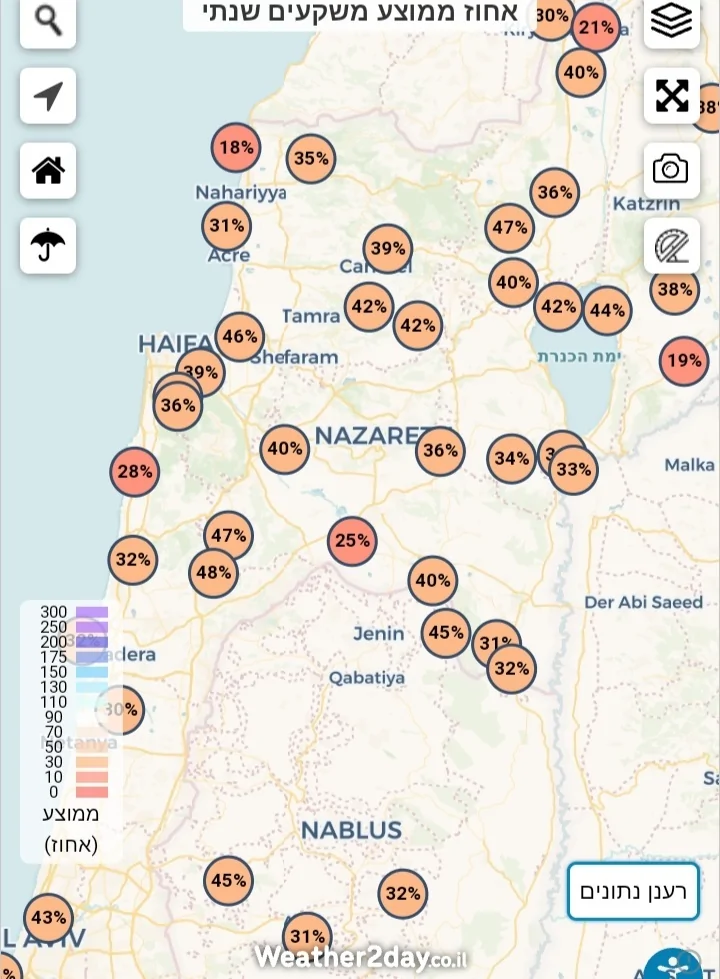This screenshot has width=720, height=979.
Task: Select the 25% station marker
Action: pyautogui.click(x=352, y=540)
